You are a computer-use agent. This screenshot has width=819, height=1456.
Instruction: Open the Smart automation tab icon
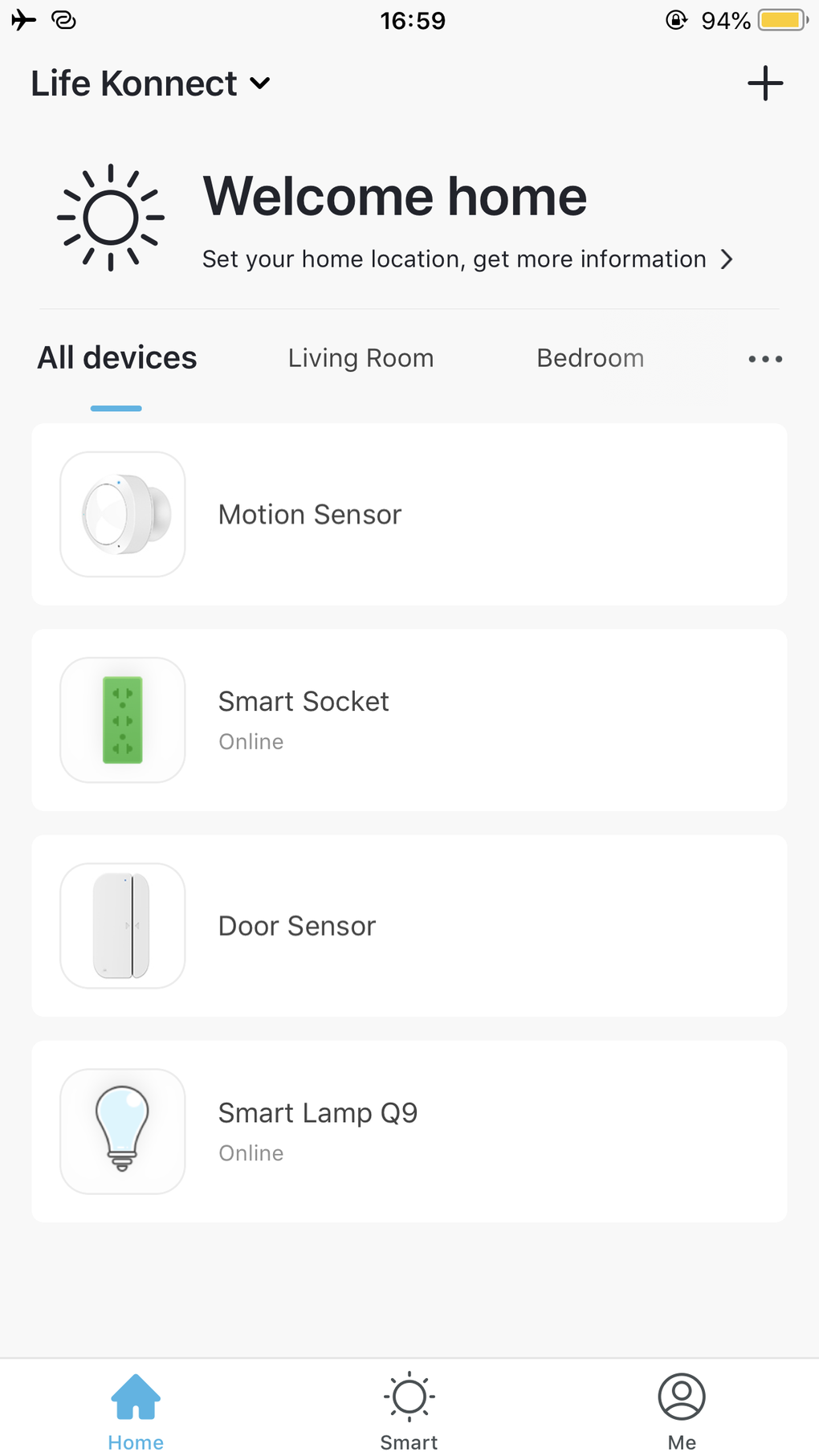409,1397
